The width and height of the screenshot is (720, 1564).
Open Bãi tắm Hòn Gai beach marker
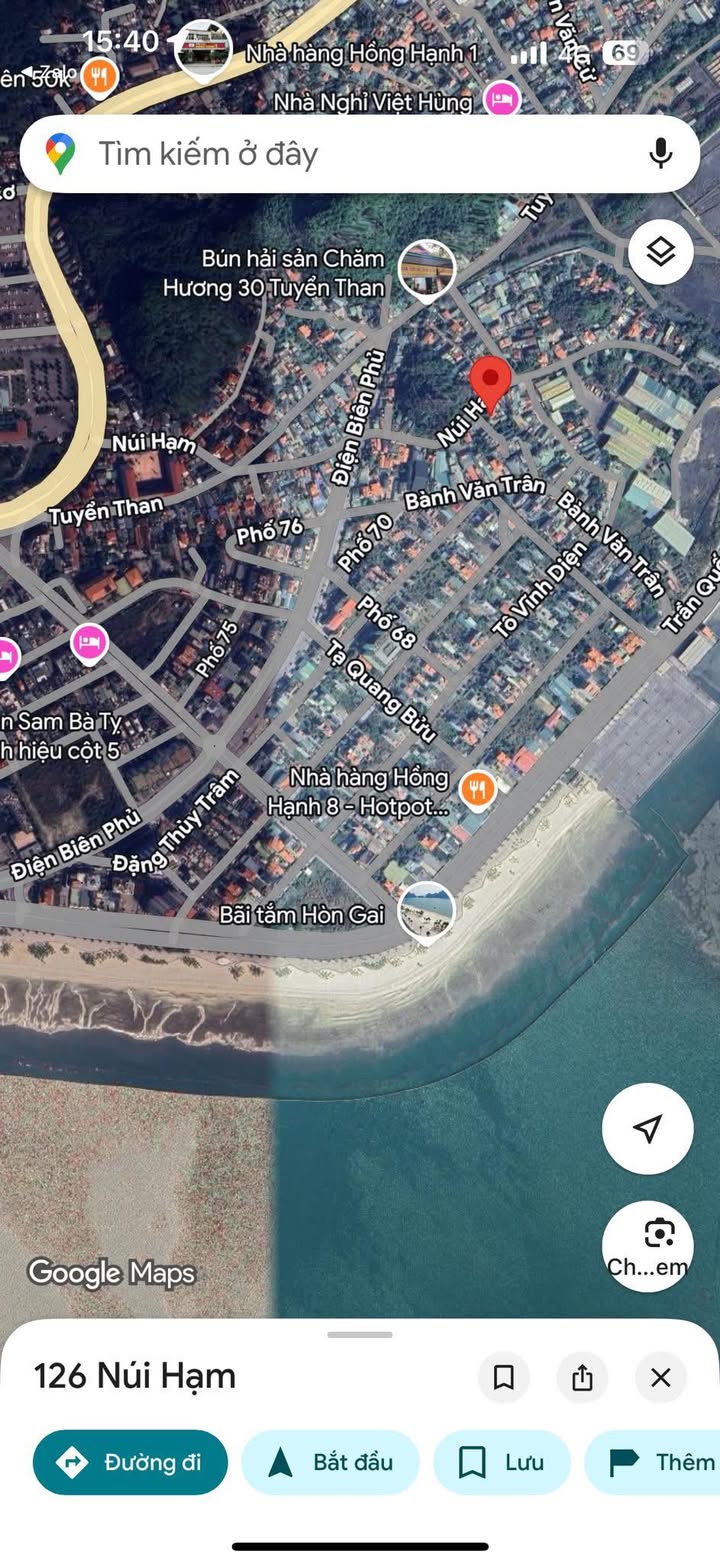426,912
